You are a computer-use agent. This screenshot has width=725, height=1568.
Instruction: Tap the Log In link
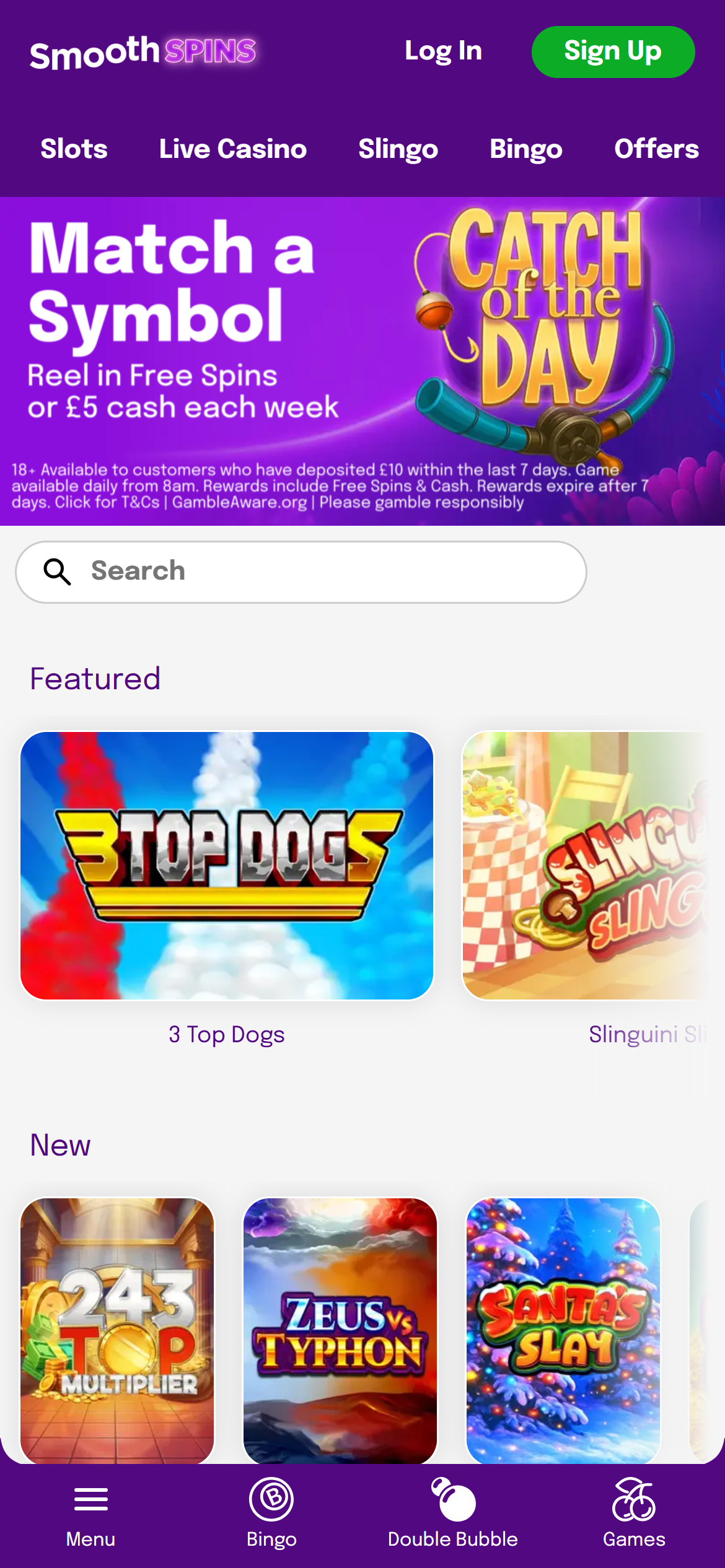pos(443,51)
